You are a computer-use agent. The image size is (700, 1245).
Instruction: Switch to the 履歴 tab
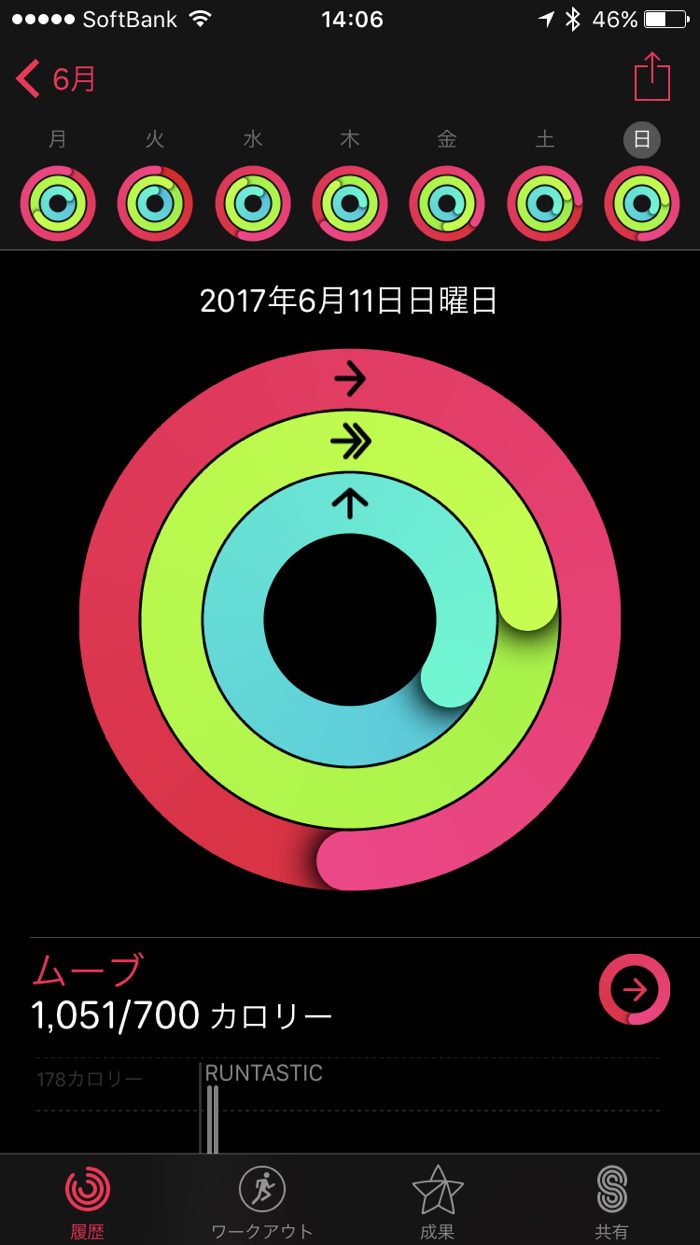click(x=88, y=1200)
